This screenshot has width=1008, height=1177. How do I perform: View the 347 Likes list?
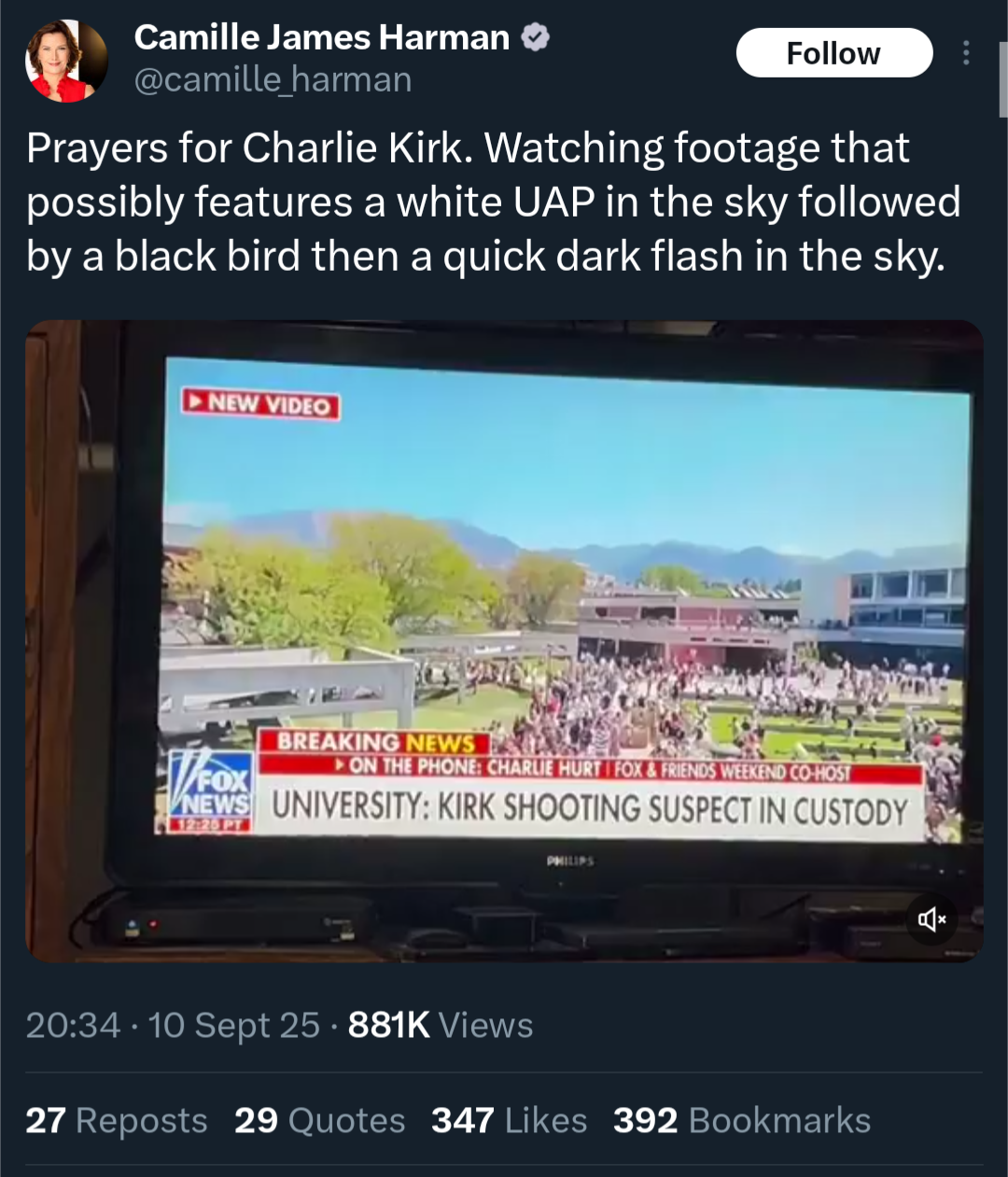(x=509, y=1120)
